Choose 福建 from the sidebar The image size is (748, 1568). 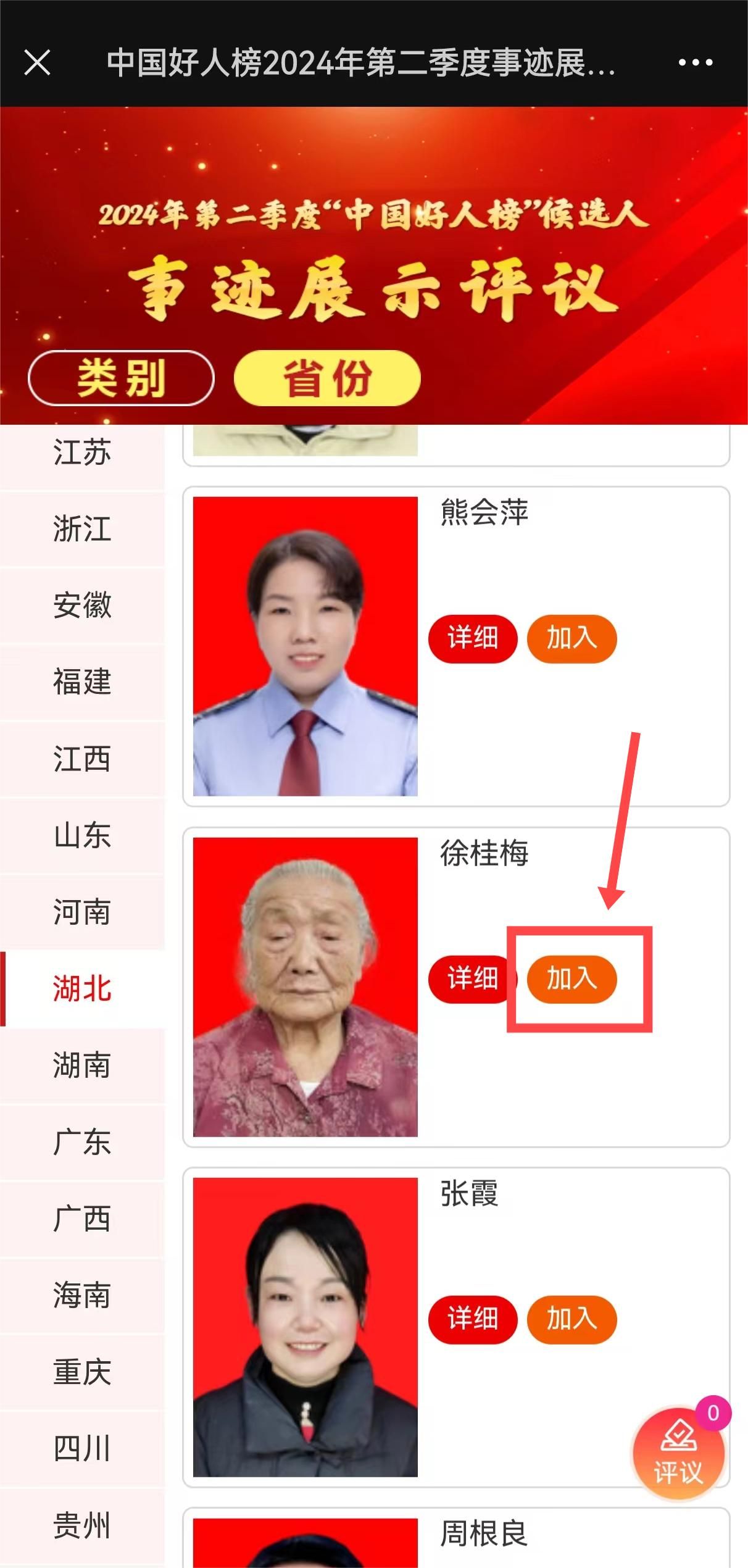[82, 682]
